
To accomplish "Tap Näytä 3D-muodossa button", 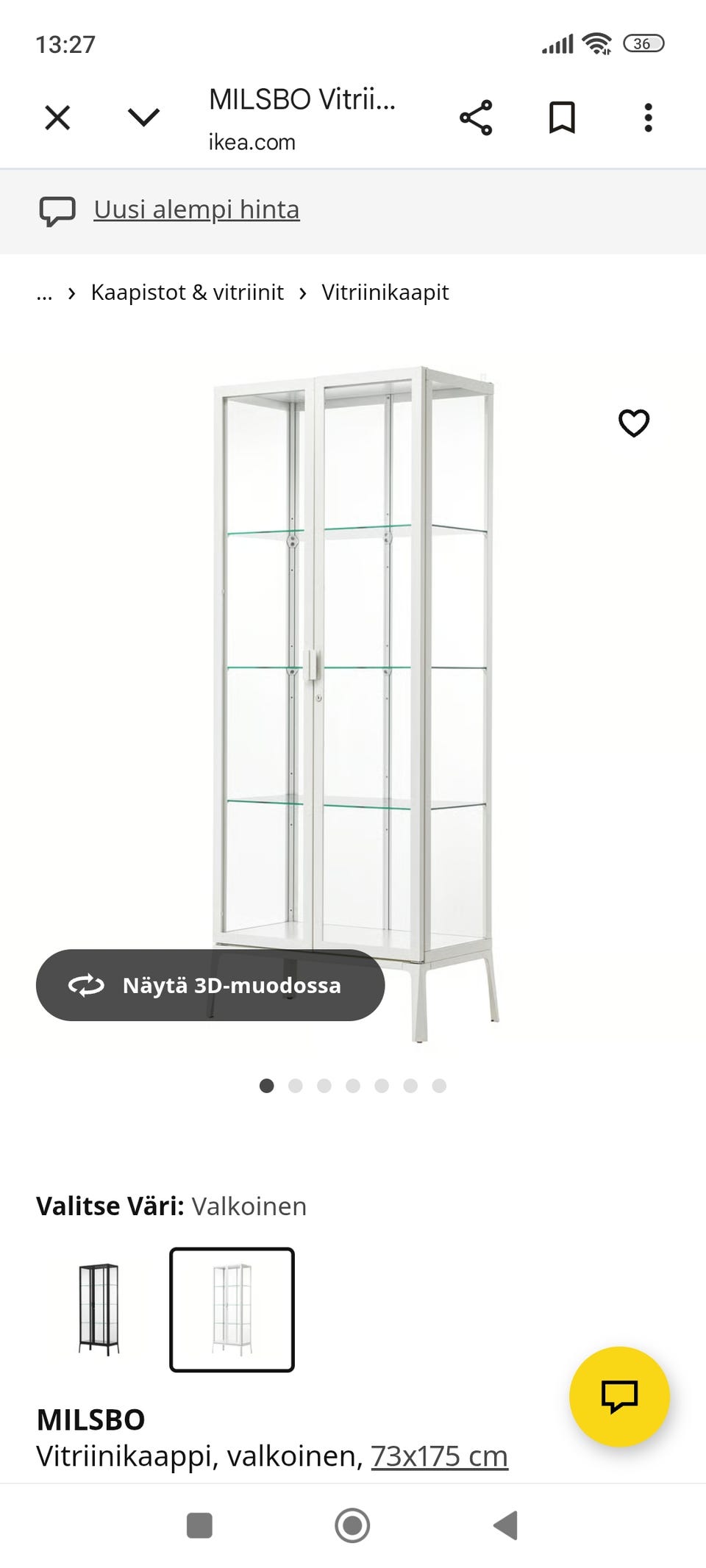I will [210, 985].
